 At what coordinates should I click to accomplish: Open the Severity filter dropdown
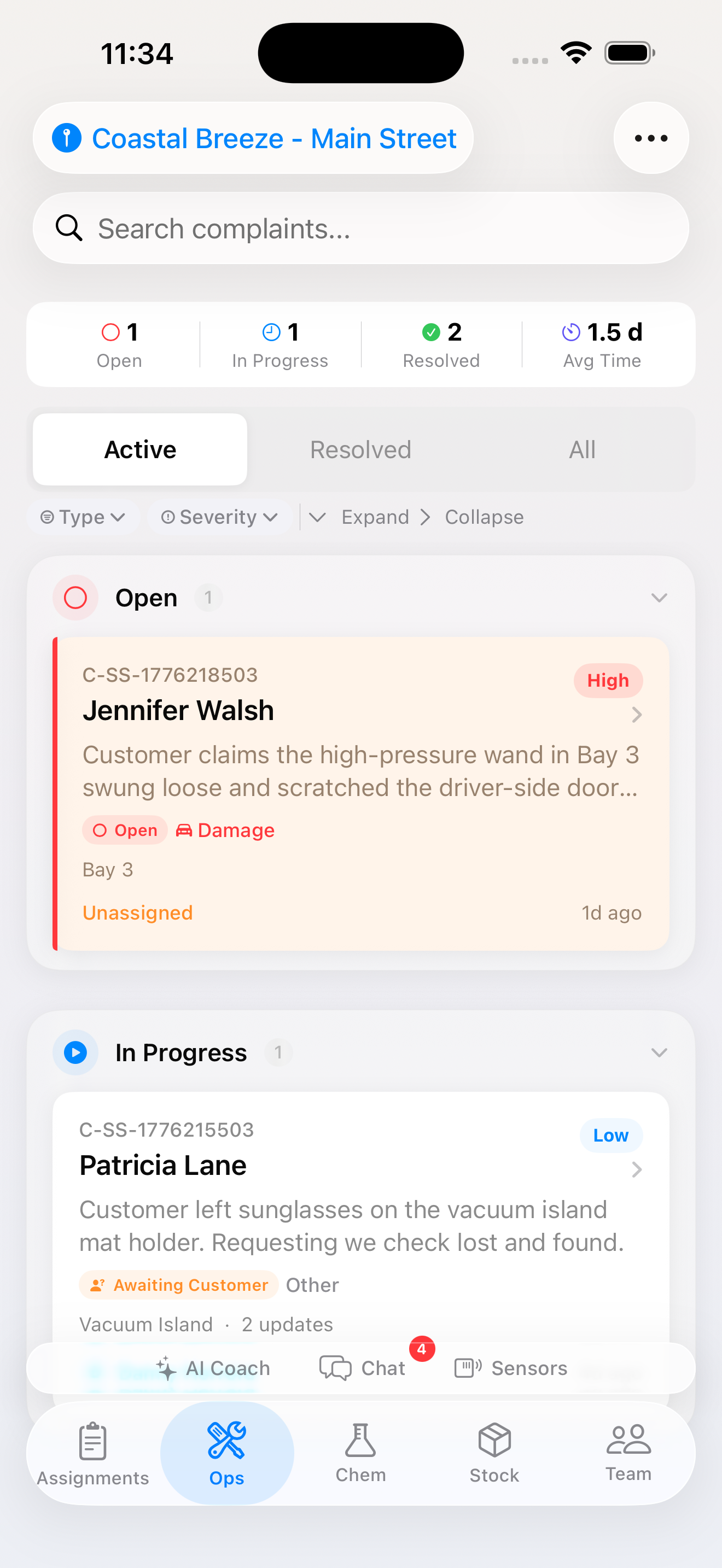tap(220, 517)
